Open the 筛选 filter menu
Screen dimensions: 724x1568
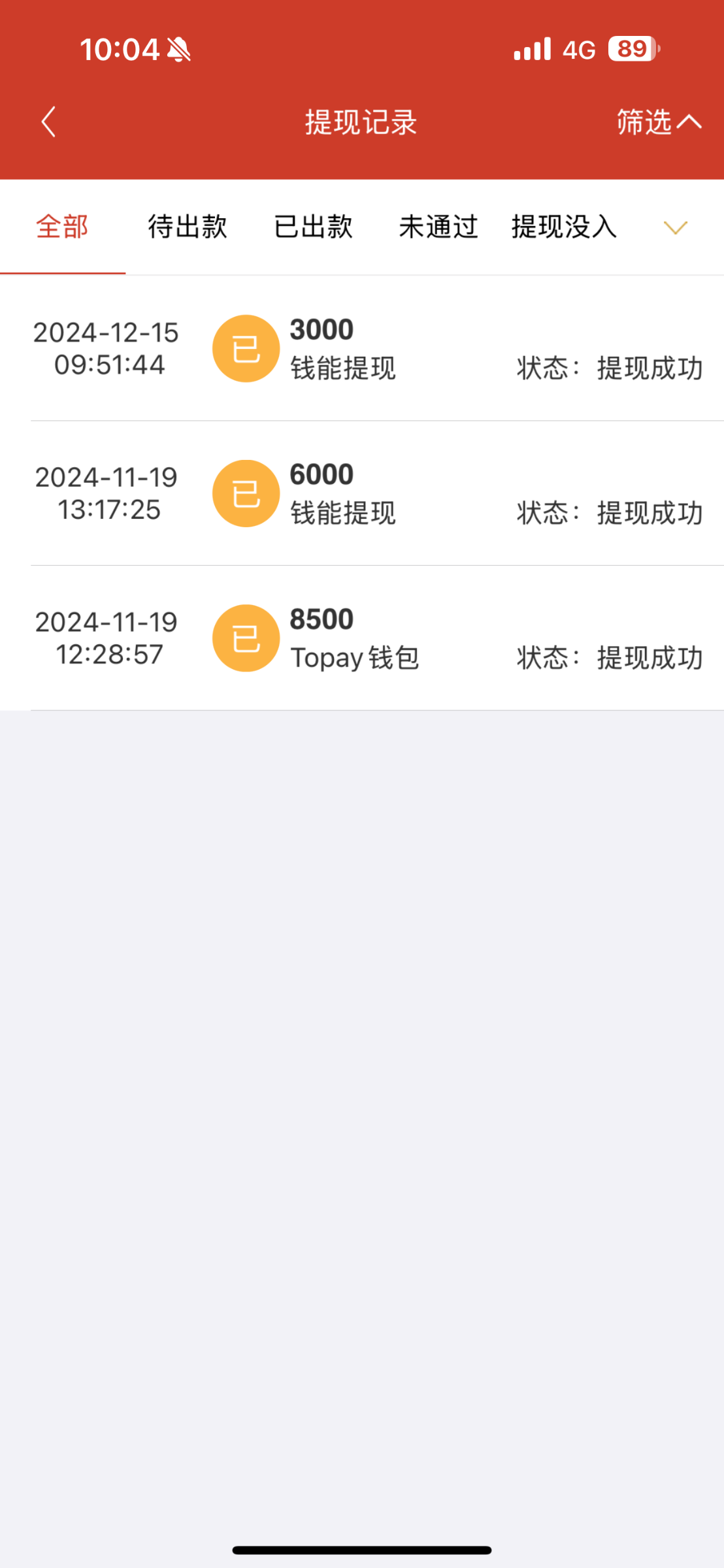tap(659, 122)
